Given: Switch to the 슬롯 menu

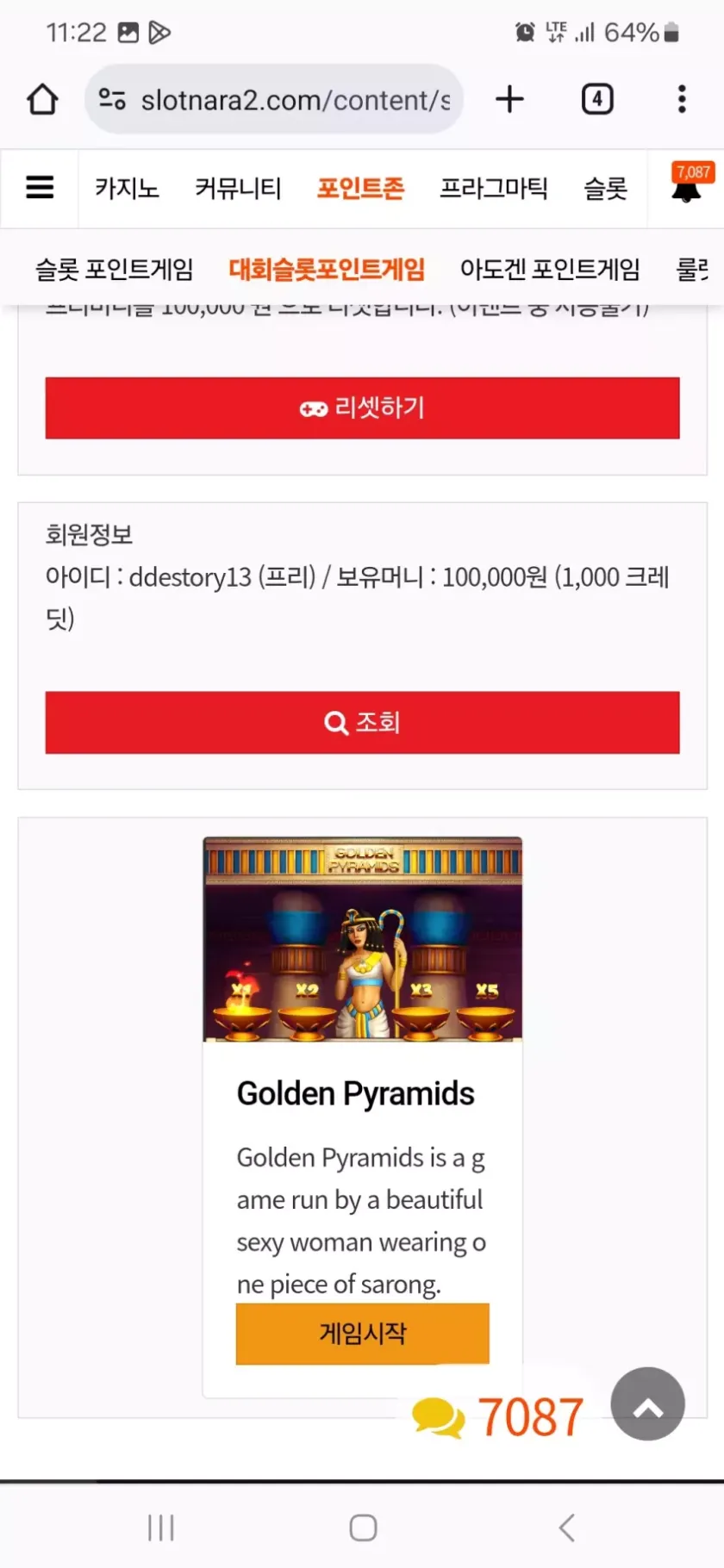Looking at the screenshot, I should pos(605,188).
